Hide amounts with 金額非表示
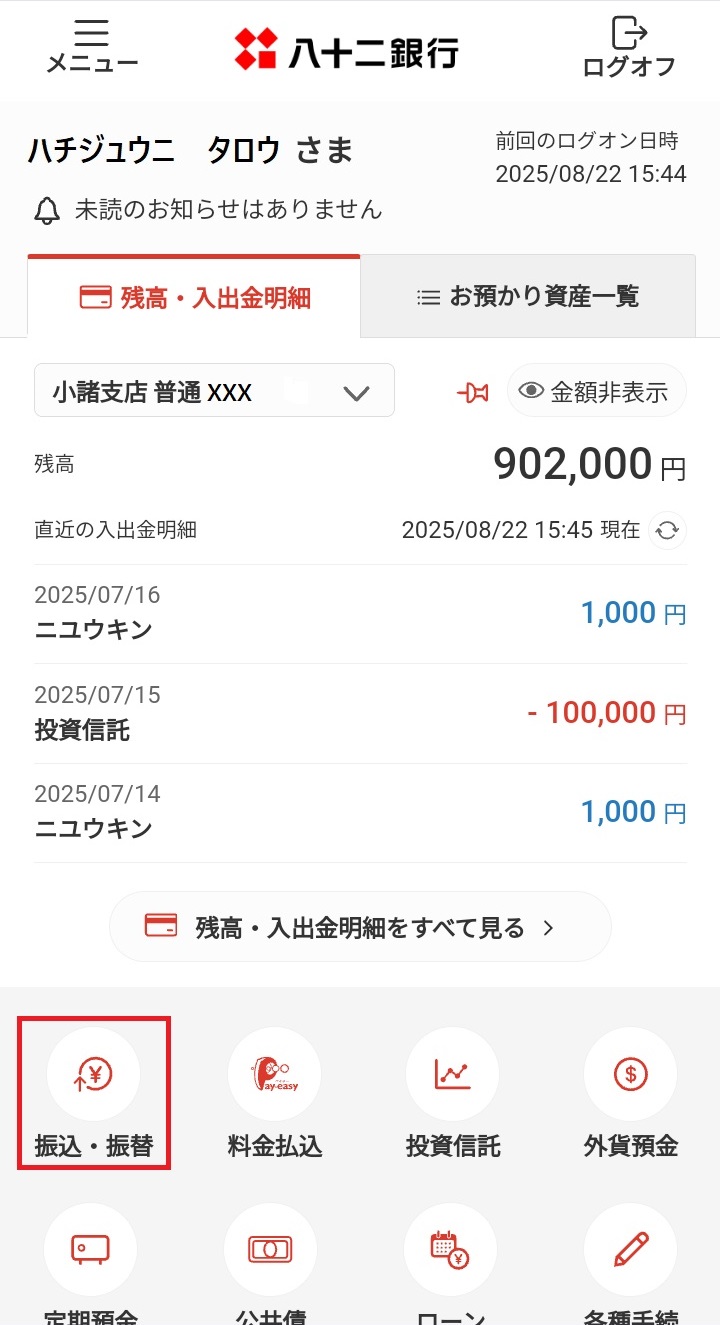Screen dimensions: 720x1325 pos(596,391)
